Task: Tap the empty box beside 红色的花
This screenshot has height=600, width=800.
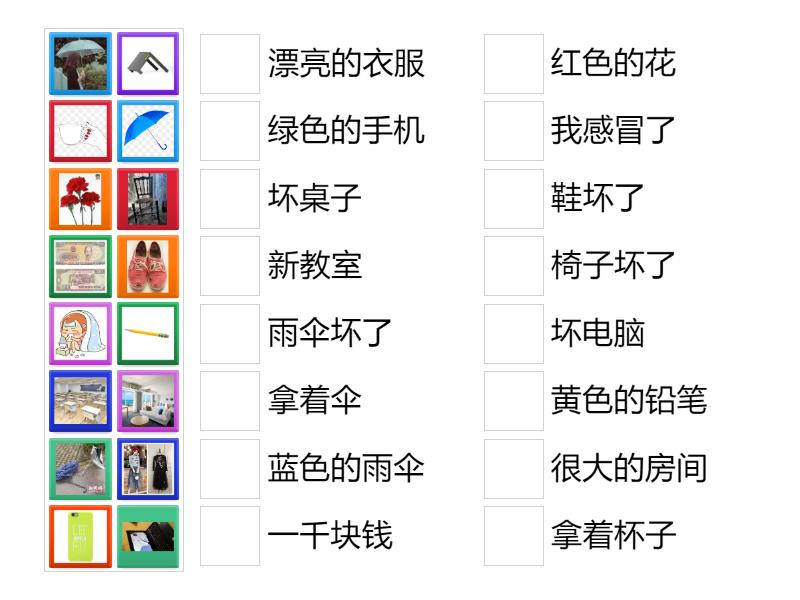Action: click(x=513, y=64)
